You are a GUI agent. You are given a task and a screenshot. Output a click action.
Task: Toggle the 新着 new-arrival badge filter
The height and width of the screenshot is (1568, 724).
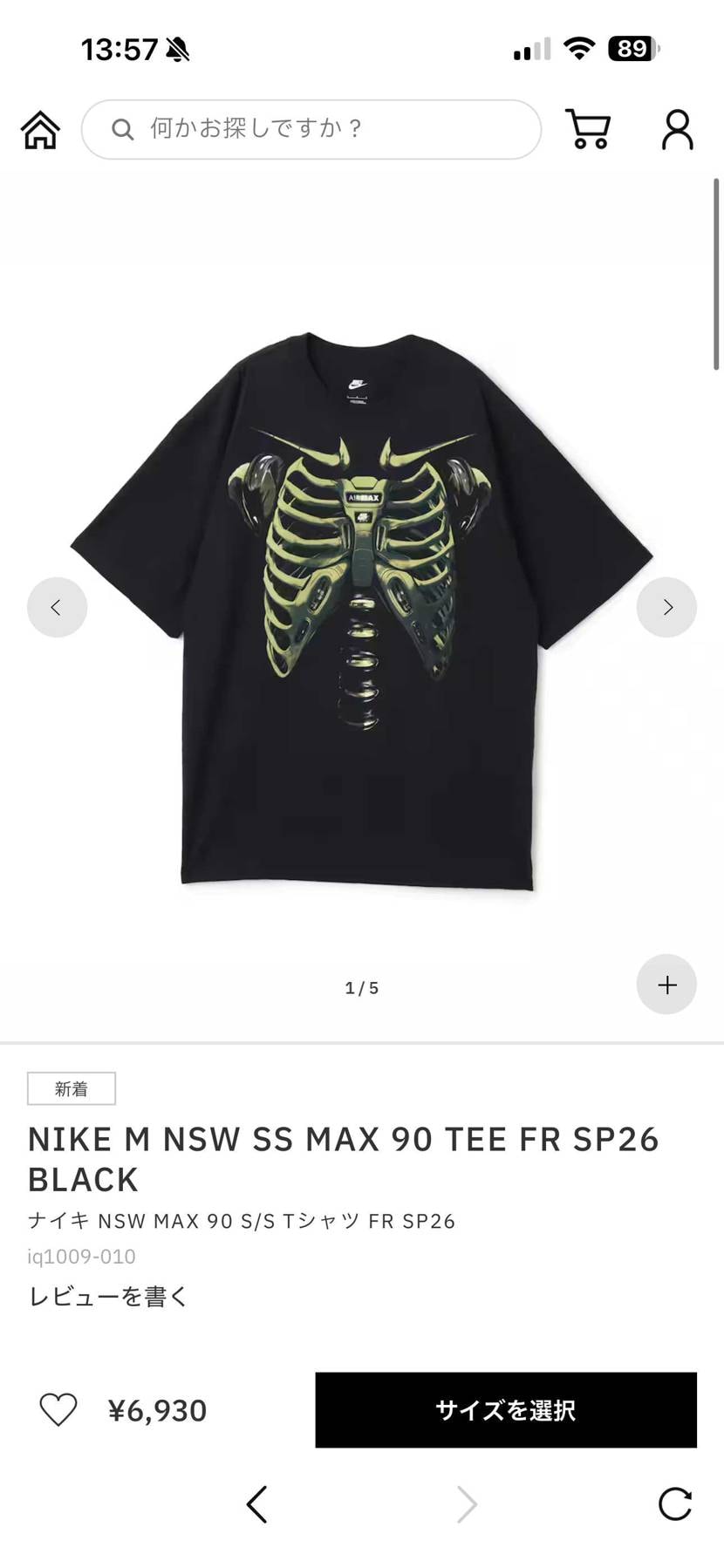(x=72, y=1088)
